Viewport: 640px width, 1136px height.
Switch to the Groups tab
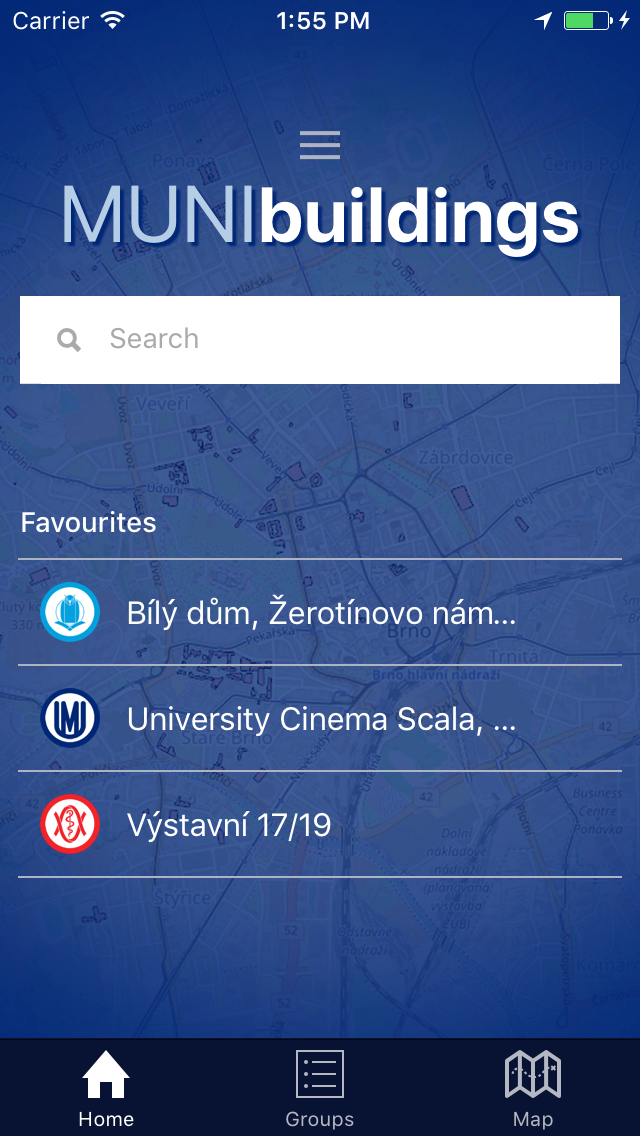(x=320, y=1089)
